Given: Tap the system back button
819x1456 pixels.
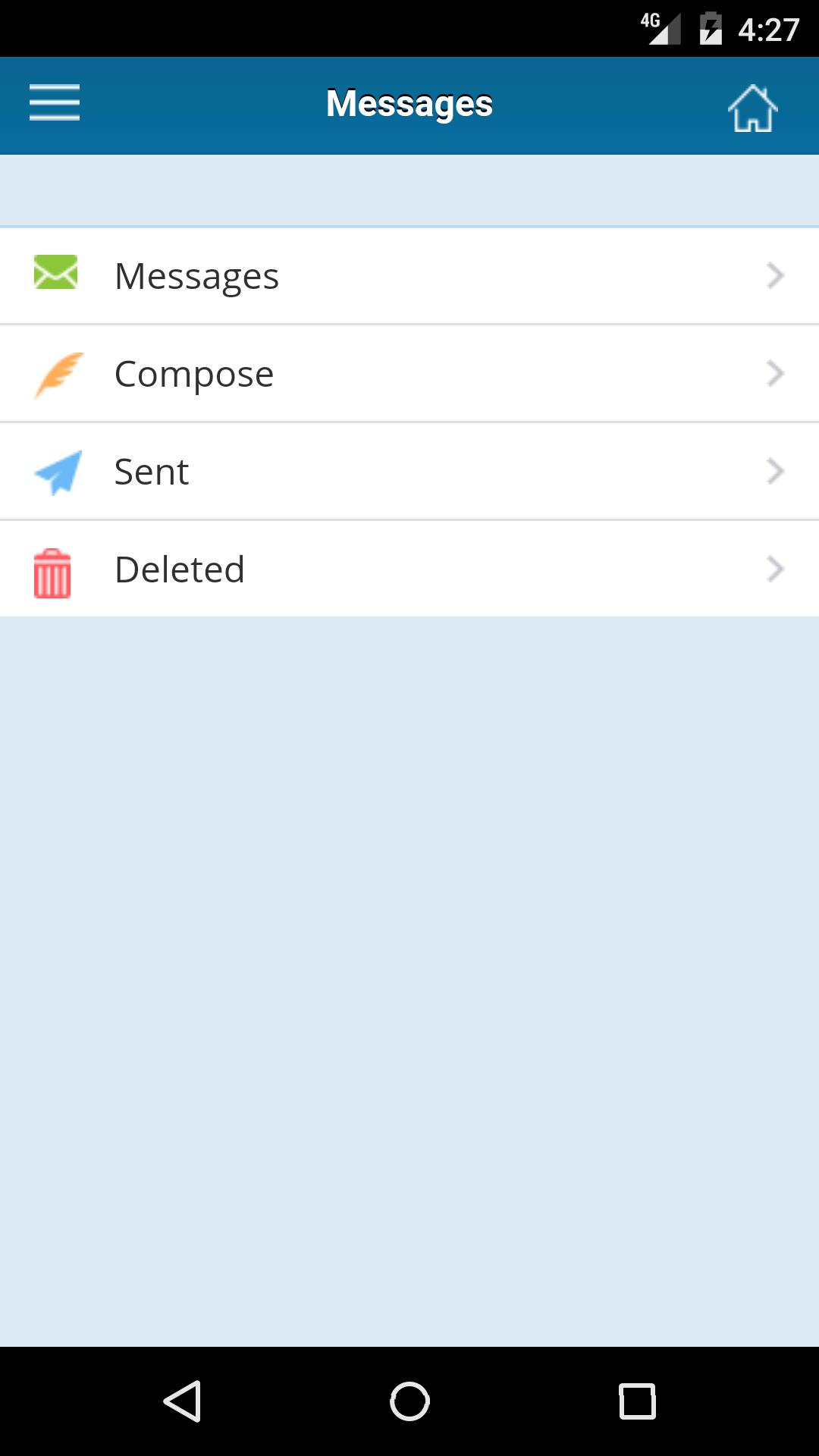Looking at the screenshot, I should click(x=183, y=1401).
